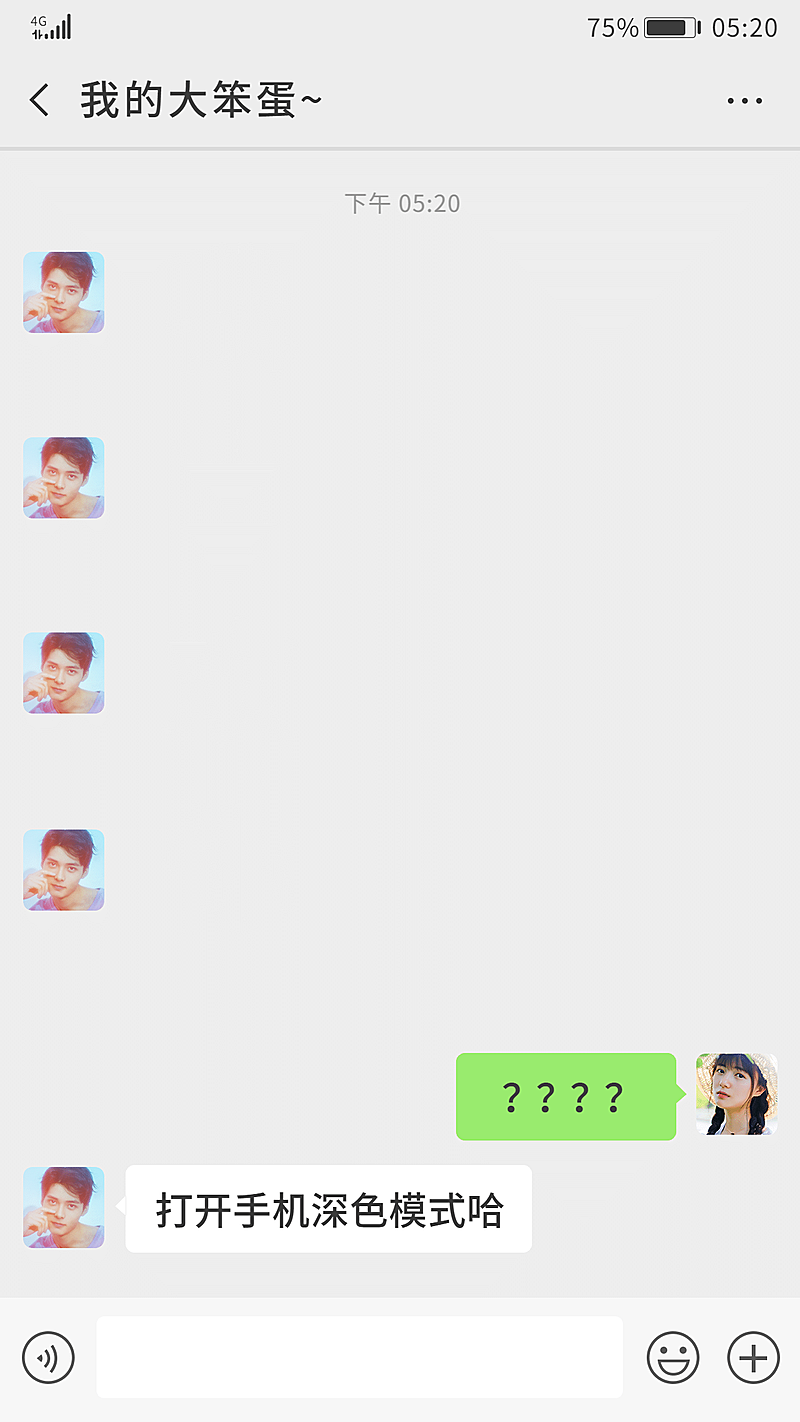Screen dimensions: 800x1422
Task: Open the emoji sticker panel
Action: click(673, 1358)
